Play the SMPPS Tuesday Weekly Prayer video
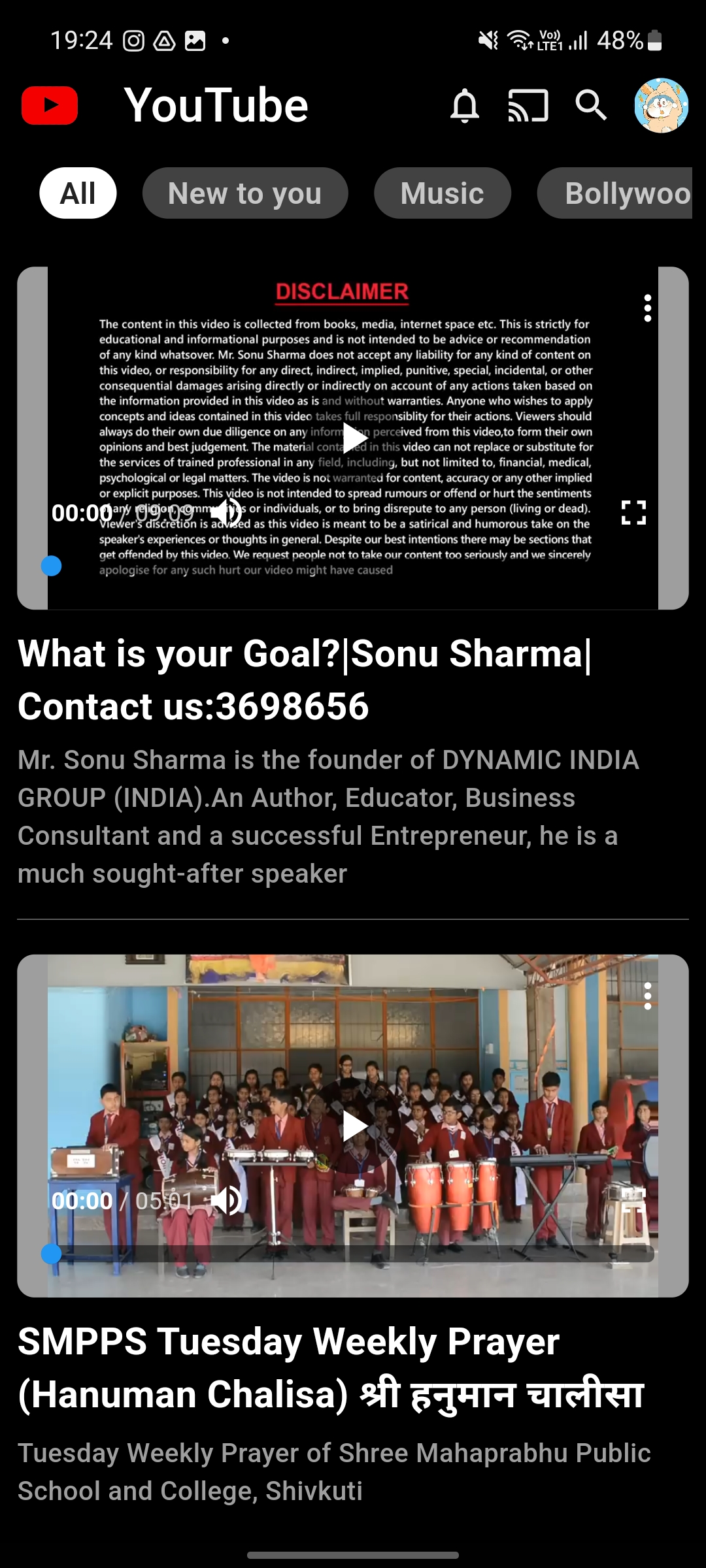The height and width of the screenshot is (1568, 706). coord(354,1126)
